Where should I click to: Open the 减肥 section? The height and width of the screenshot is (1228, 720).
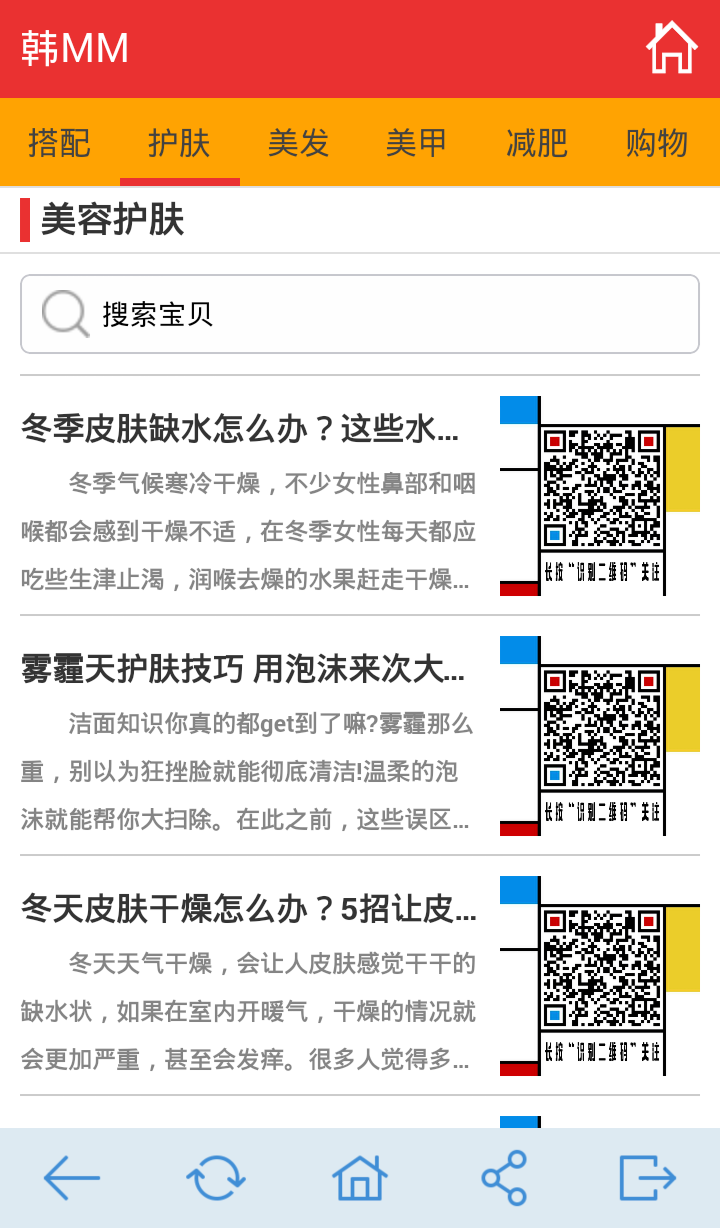(x=534, y=142)
